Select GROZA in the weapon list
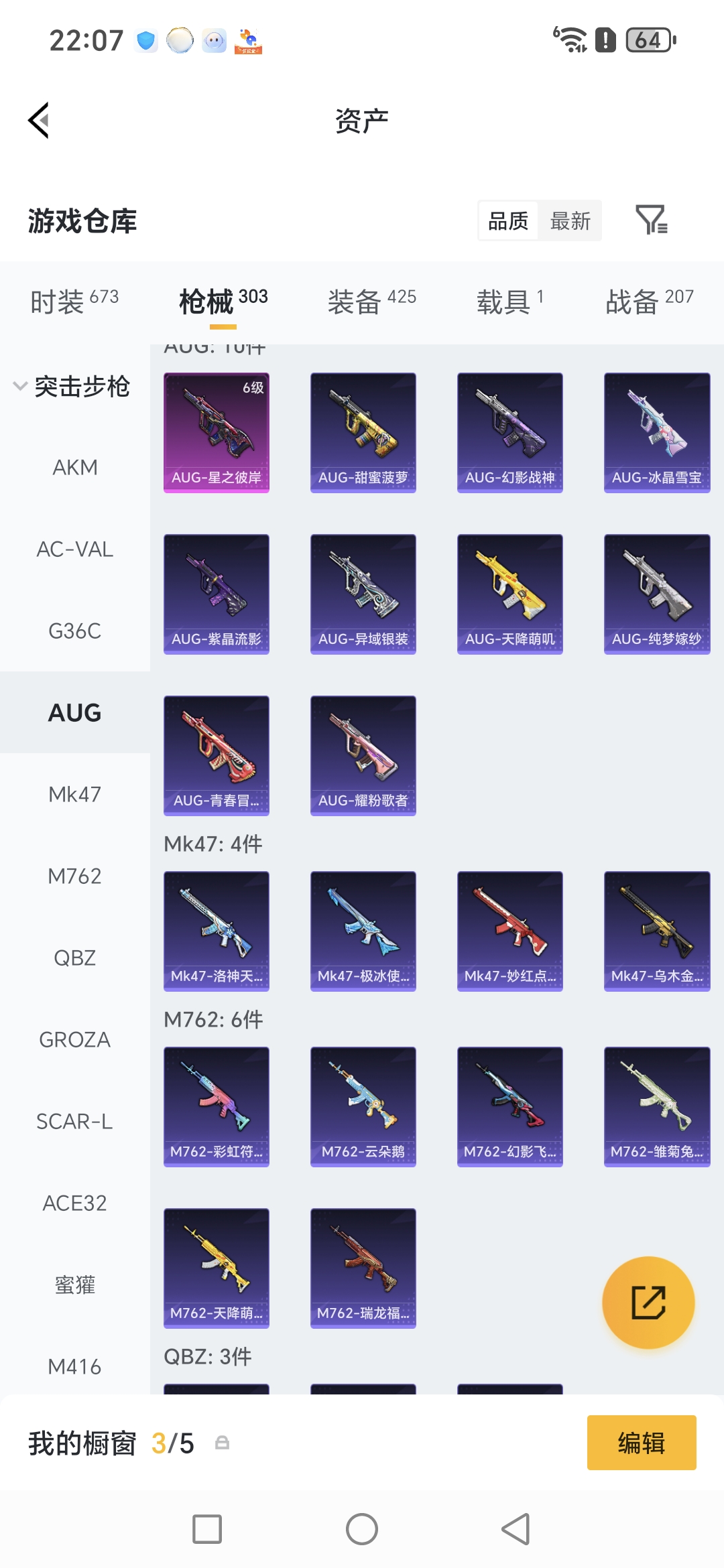The image size is (724, 1568). pos(75,1039)
